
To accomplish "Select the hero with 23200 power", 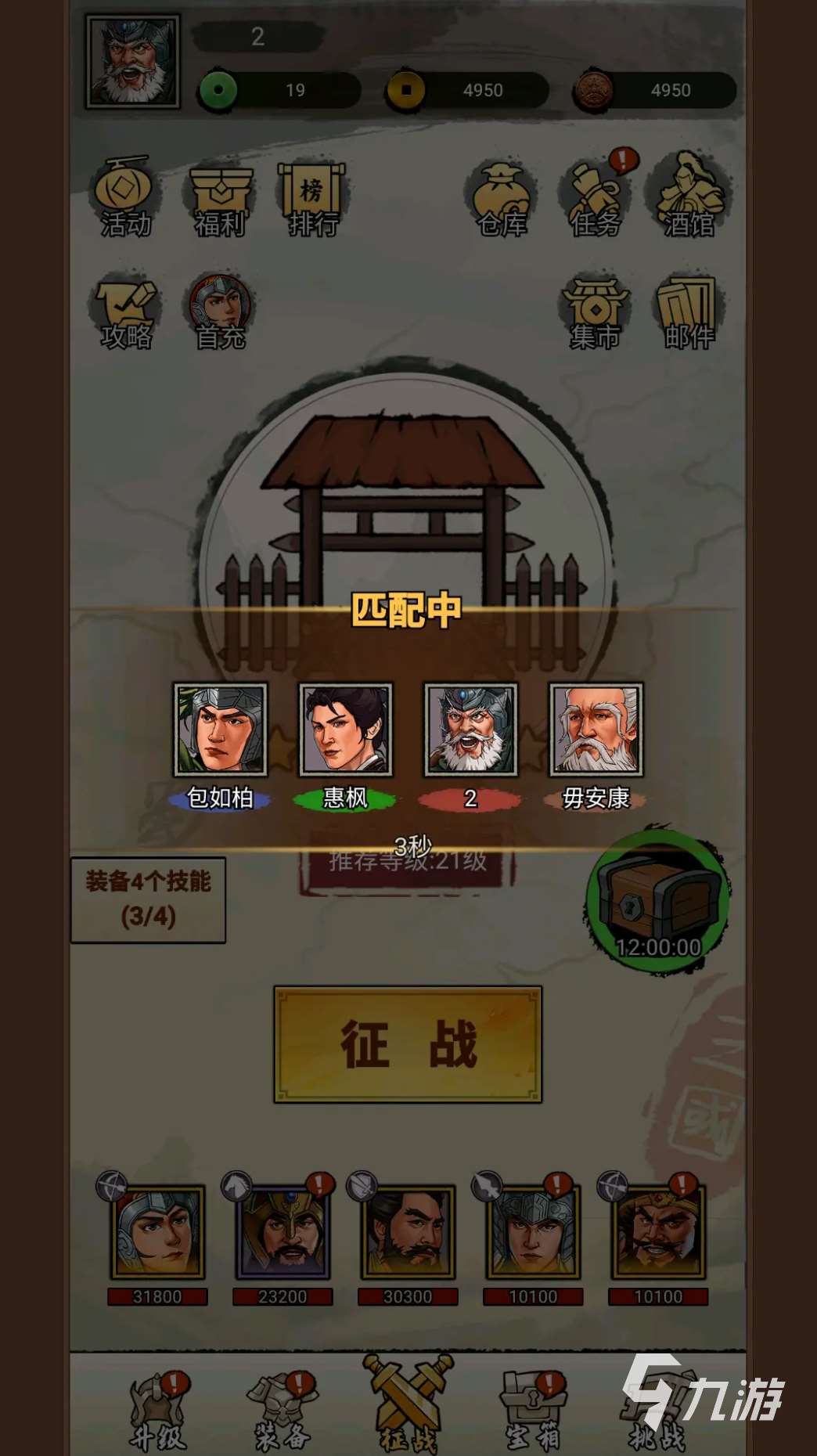I will point(283,1233).
